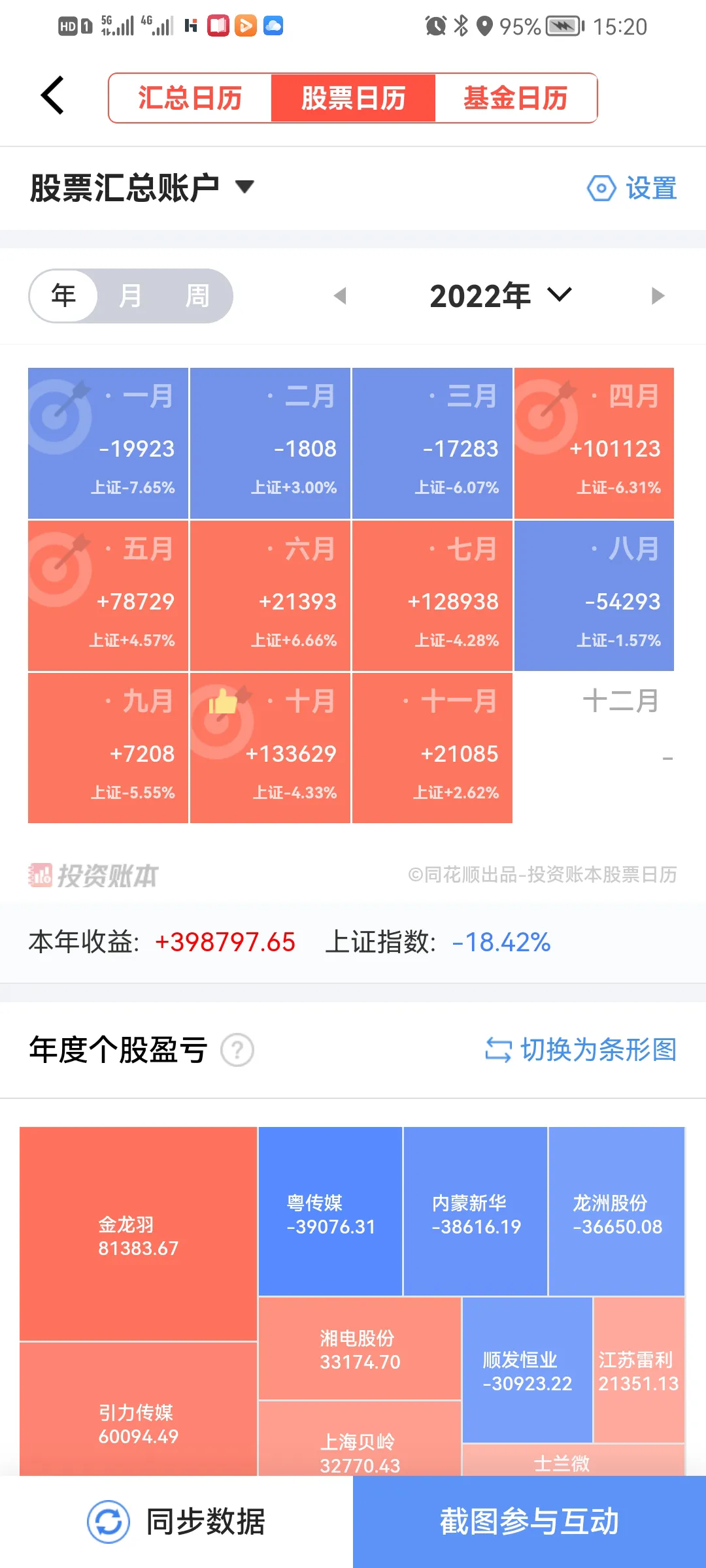This screenshot has width=706, height=1568.
Task: Switch to the 基金日历 tab
Action: [516, 98]
